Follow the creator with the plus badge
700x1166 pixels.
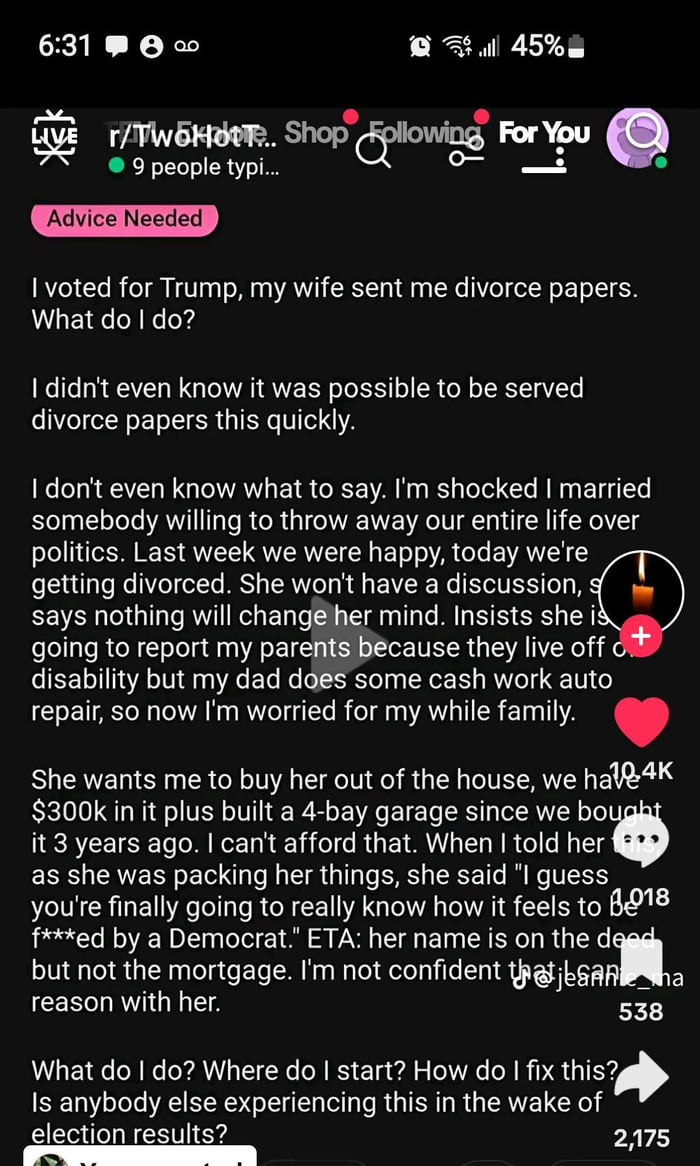pos(641,636)
